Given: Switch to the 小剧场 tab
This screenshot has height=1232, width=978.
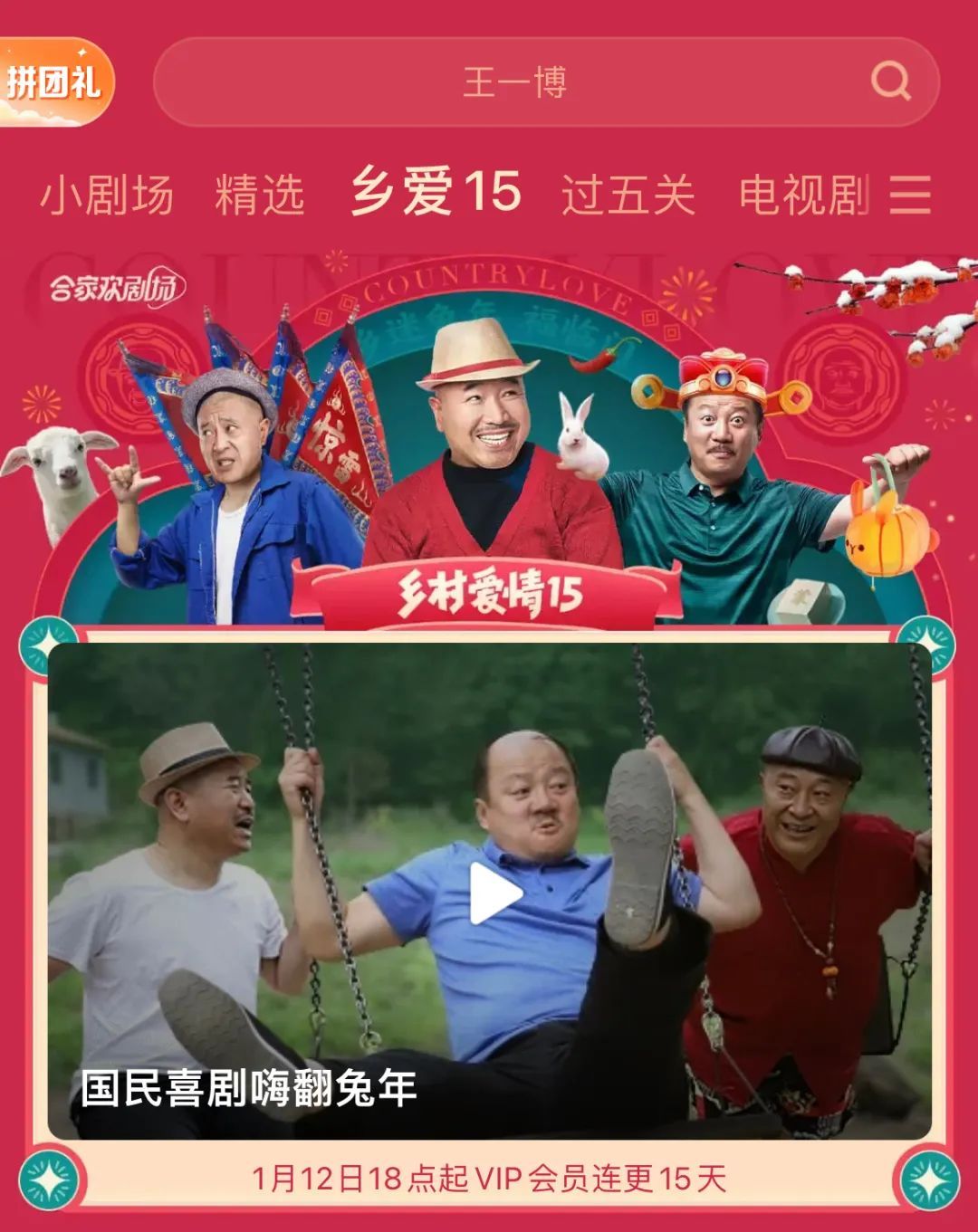Looking at the screenshot, I should click(106, 195).
